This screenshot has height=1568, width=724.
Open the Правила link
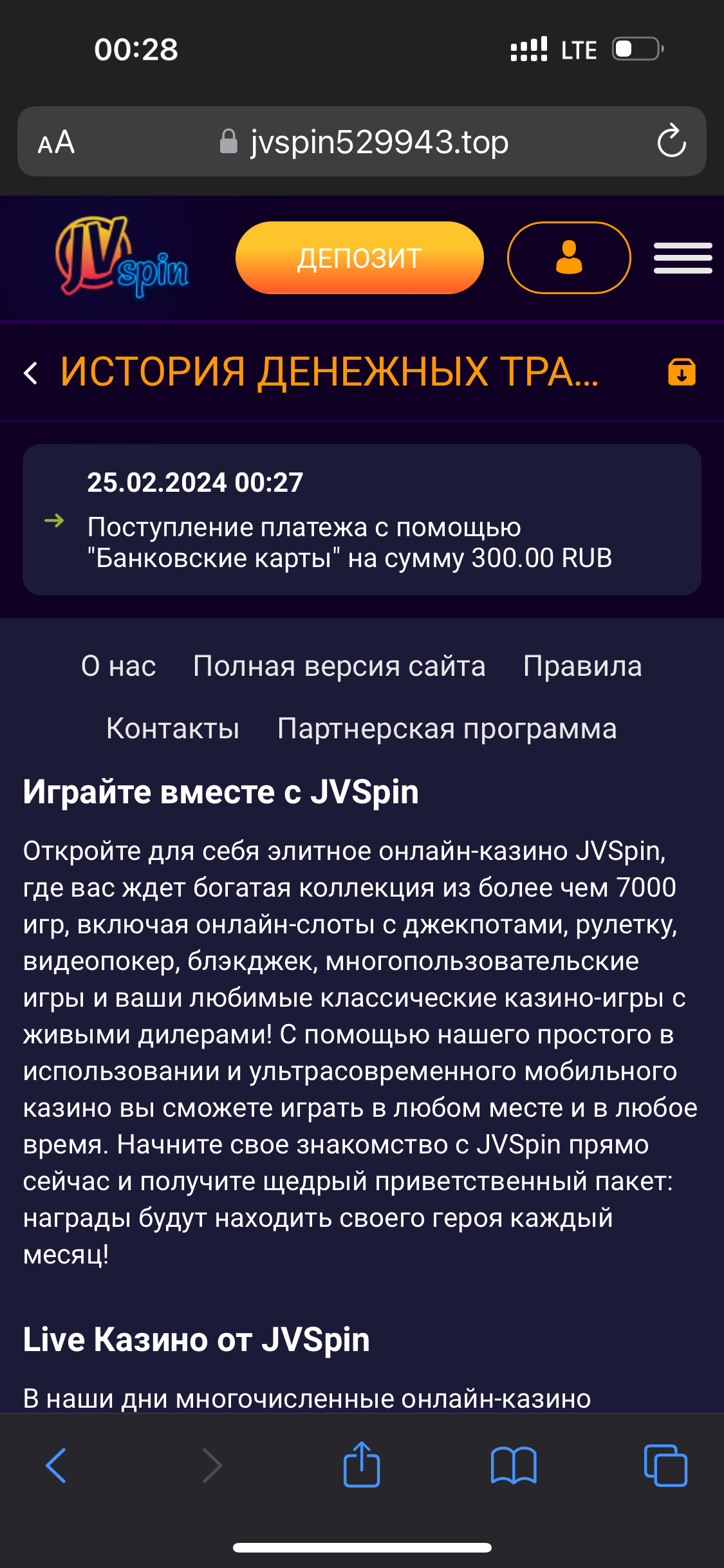(582, 666)
